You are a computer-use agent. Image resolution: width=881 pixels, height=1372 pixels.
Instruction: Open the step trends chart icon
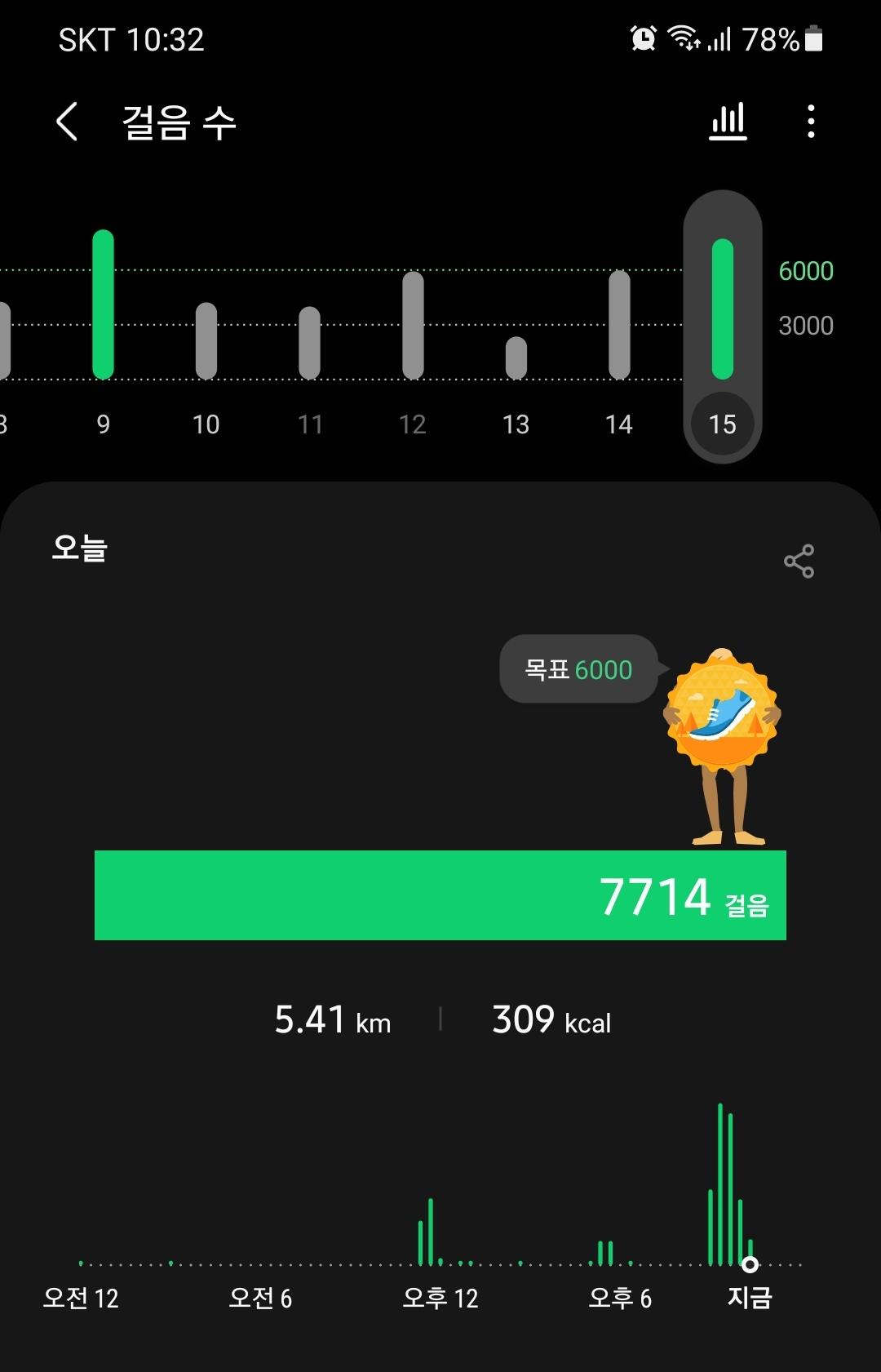728,122
